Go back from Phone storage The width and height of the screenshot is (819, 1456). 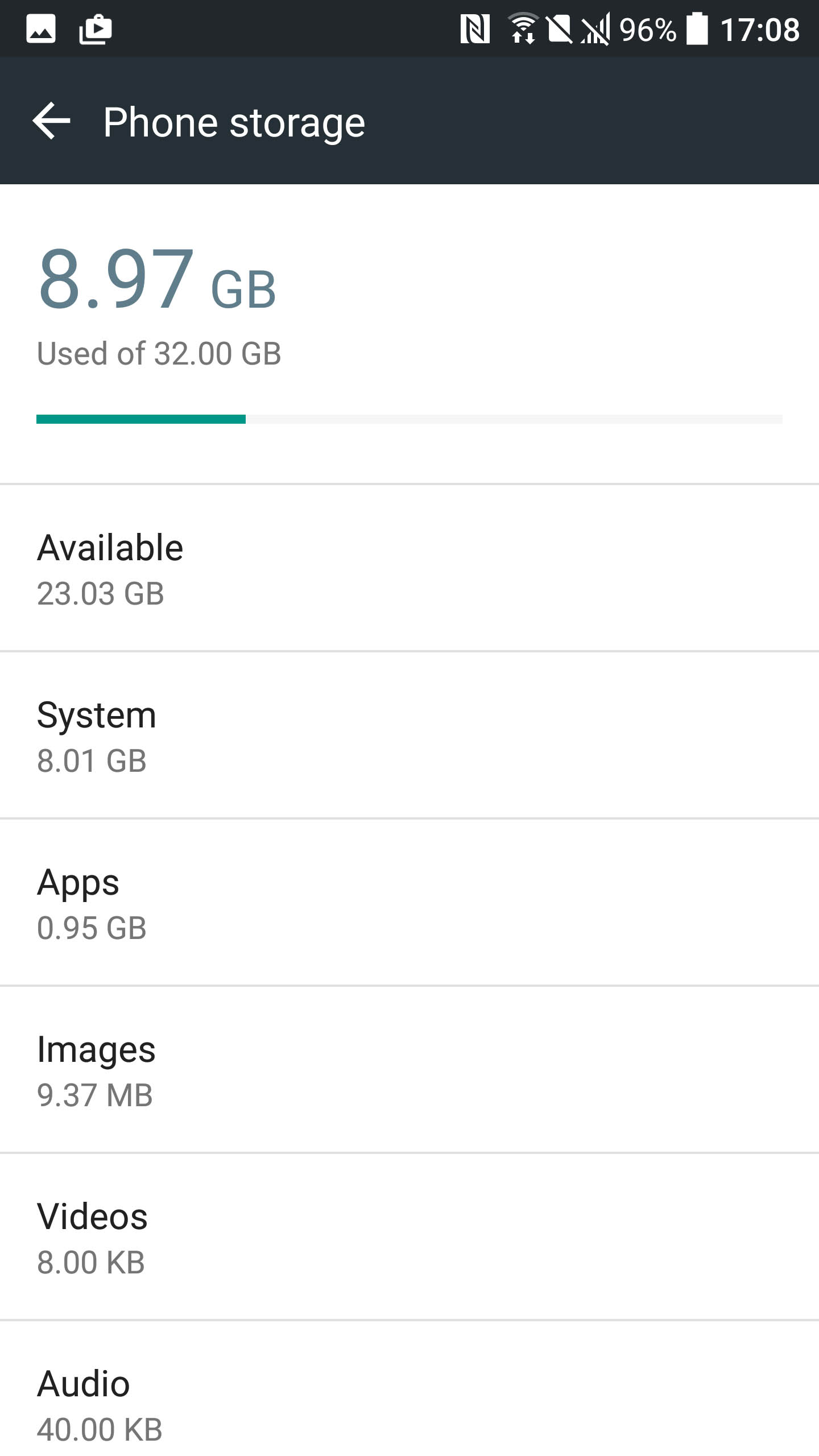coord(51,121)
